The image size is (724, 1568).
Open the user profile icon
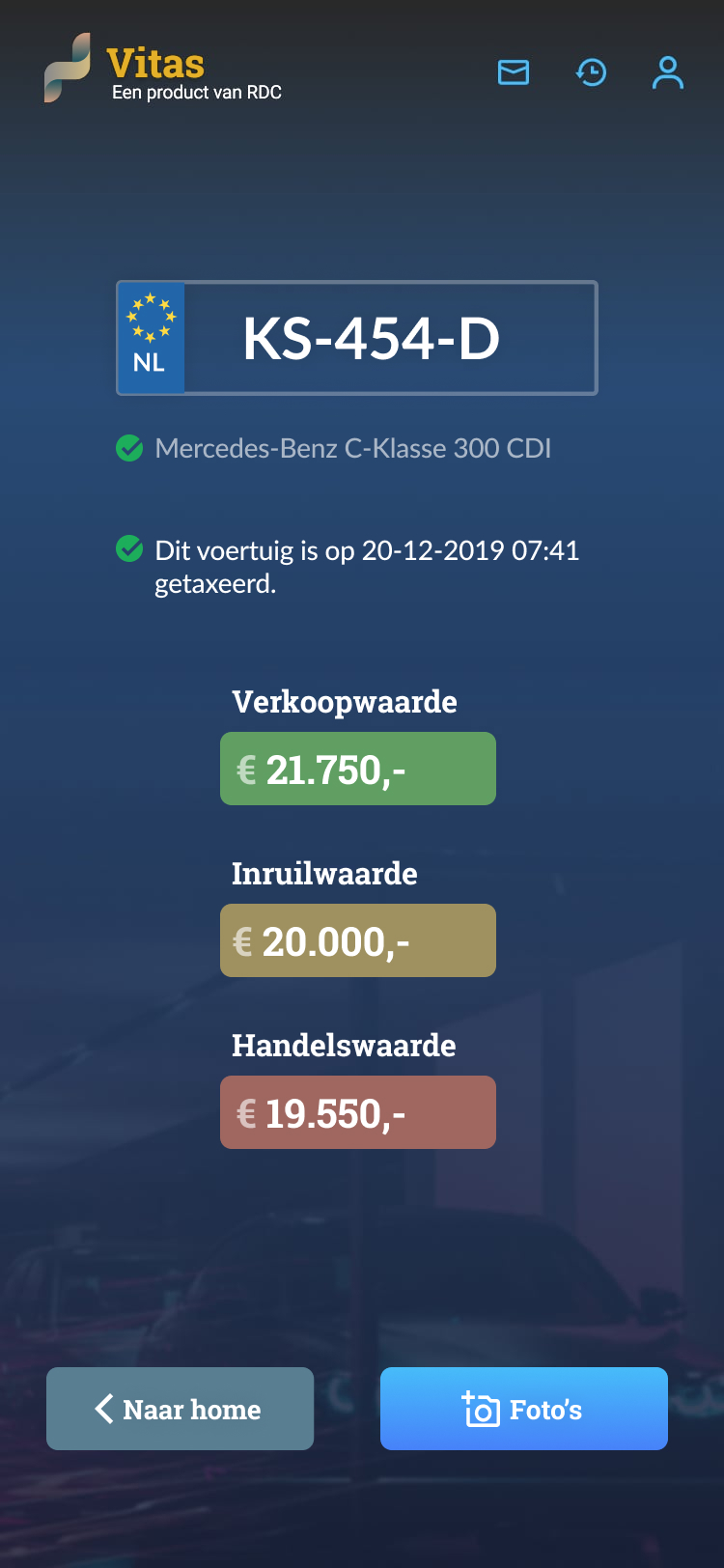[667, 72]
